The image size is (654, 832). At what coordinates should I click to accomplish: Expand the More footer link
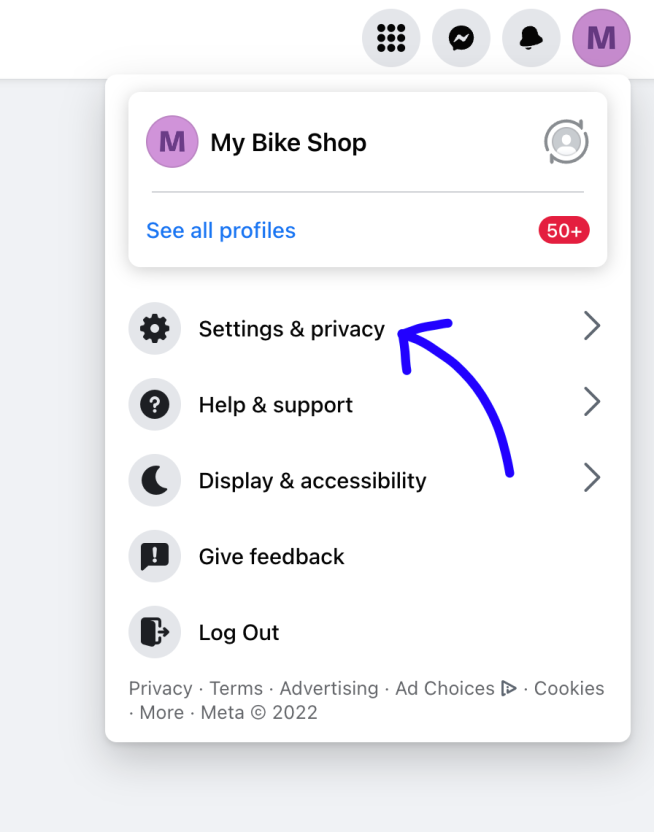pyautogui.click(x=161, y=713)
